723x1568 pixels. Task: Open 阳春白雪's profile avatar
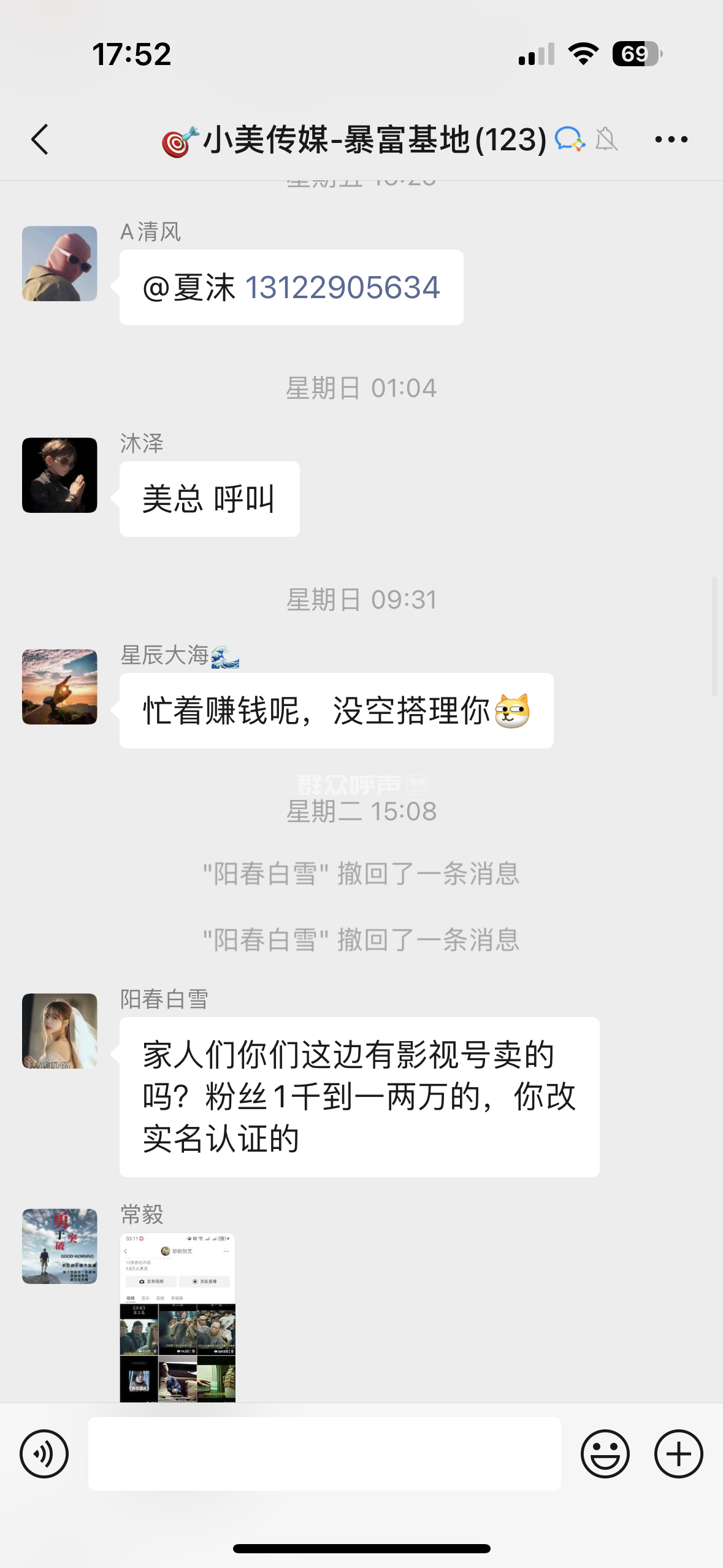pyautogui.click(x=59, y=1031)
